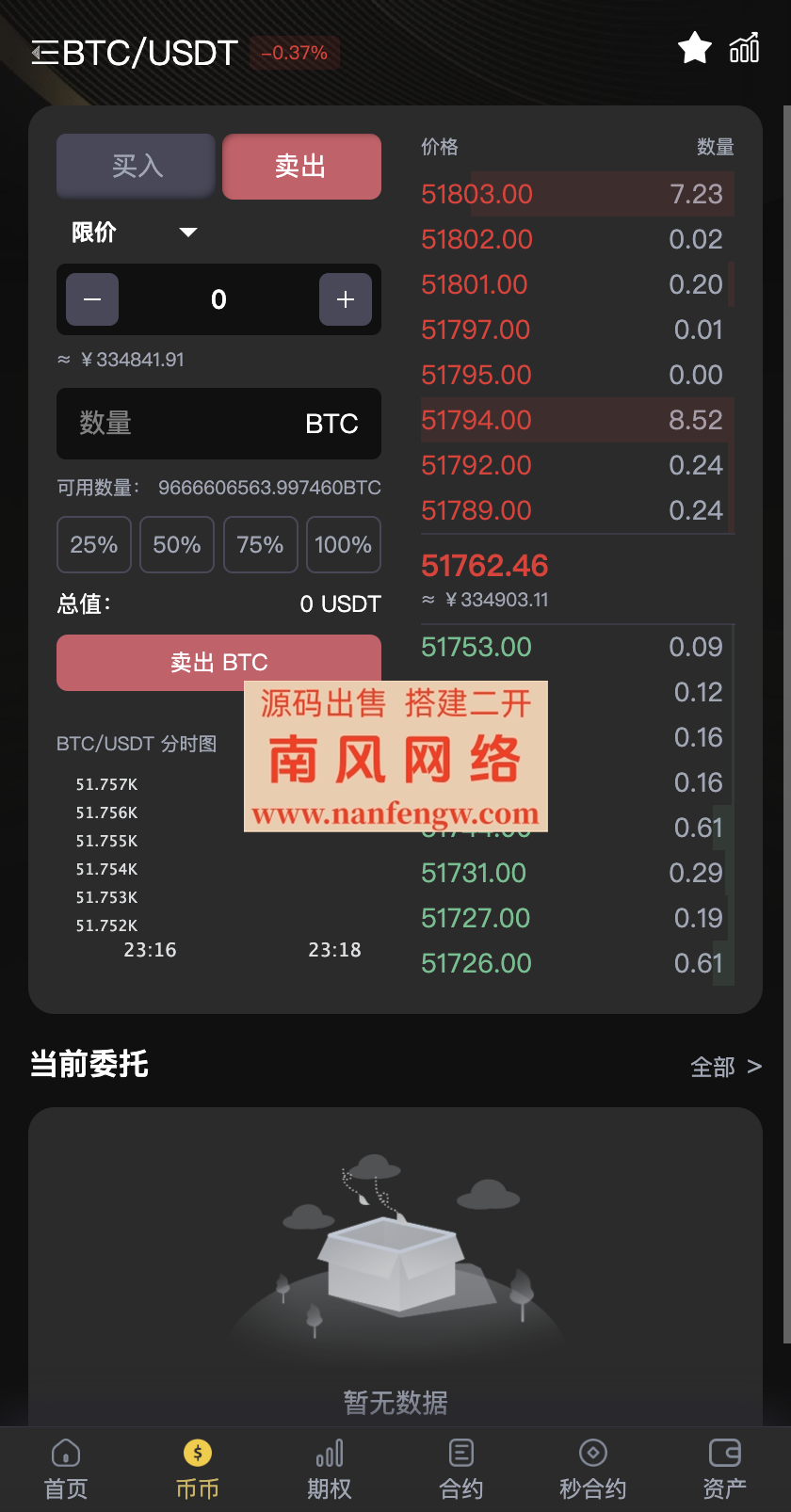The width and height of the screenshot is (791, 1512).
Task: Tap the 数量 BTC amount field
Action: click(x=218, y=424)
